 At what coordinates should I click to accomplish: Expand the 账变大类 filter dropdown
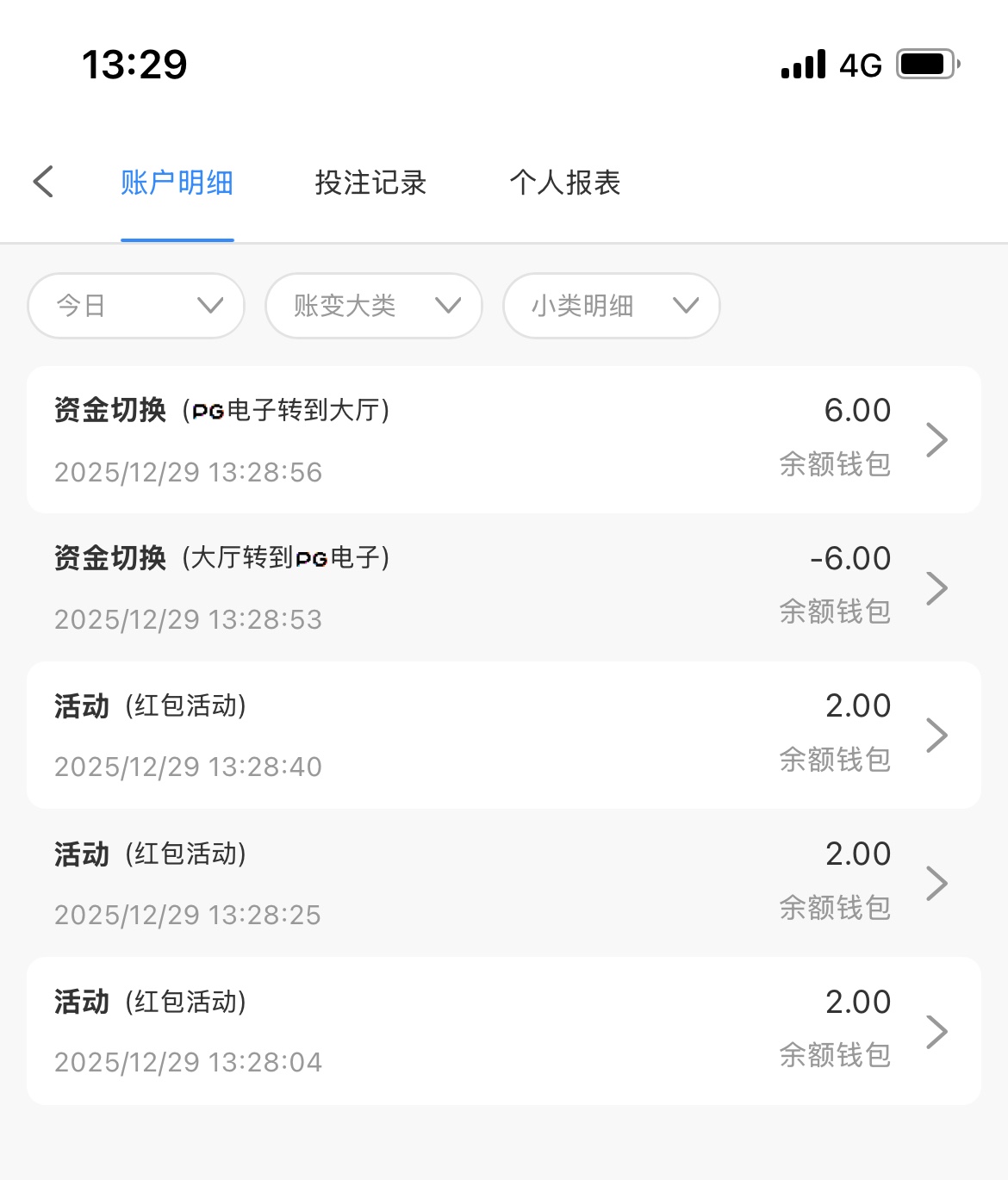point(374,306)
